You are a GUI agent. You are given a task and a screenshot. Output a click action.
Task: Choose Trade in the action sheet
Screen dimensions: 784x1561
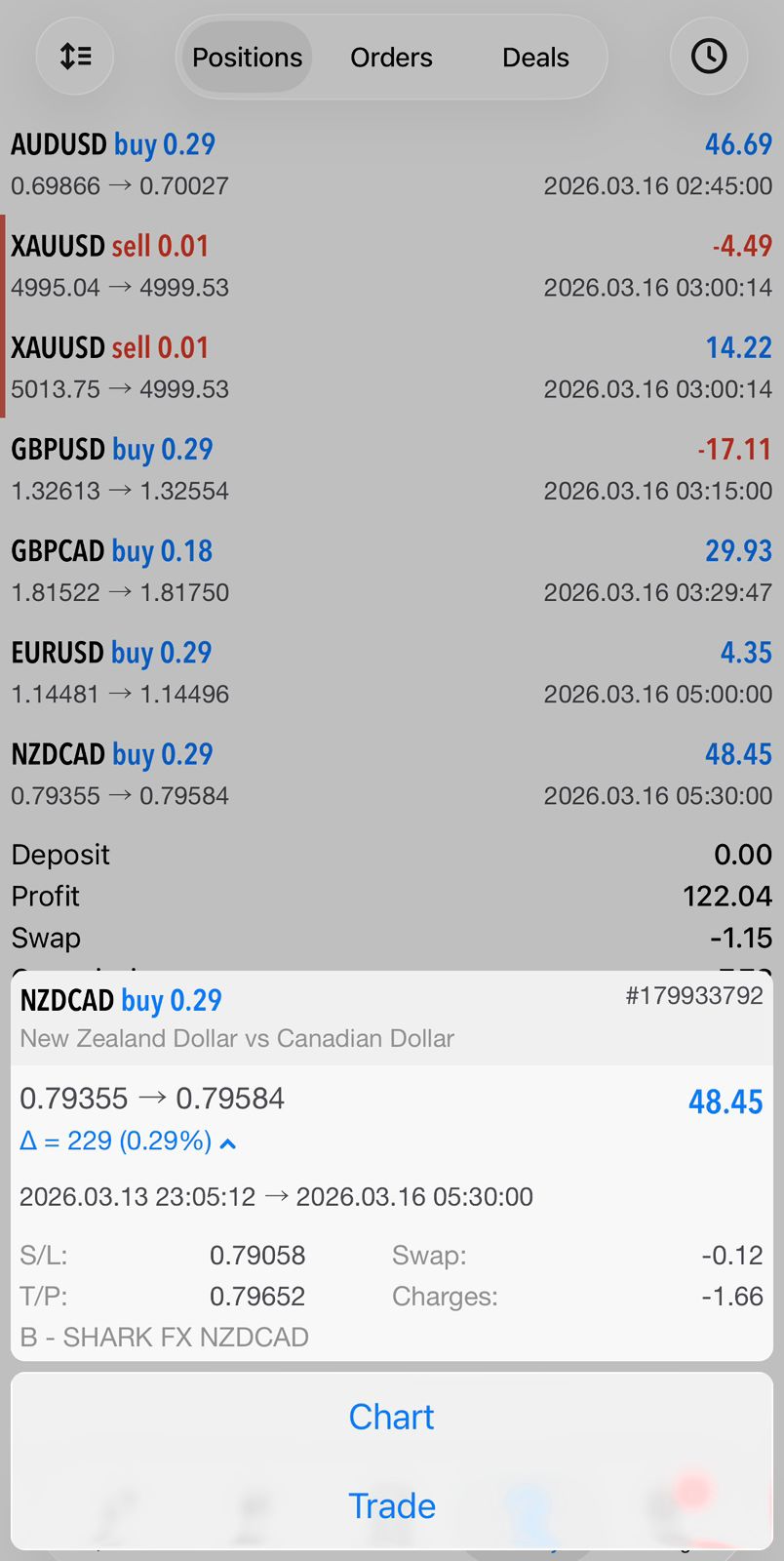click(391, 1505)
